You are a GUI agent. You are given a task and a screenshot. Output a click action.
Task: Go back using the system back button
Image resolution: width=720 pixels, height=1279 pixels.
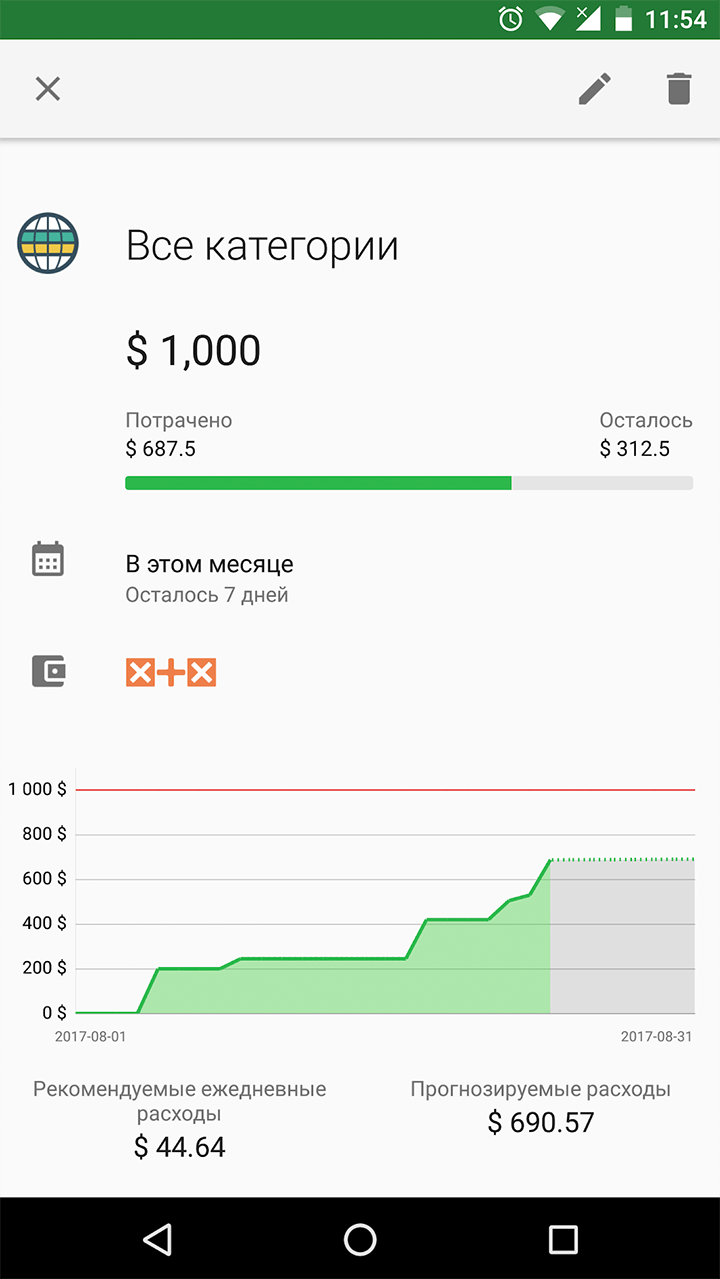pos(157,1239)
